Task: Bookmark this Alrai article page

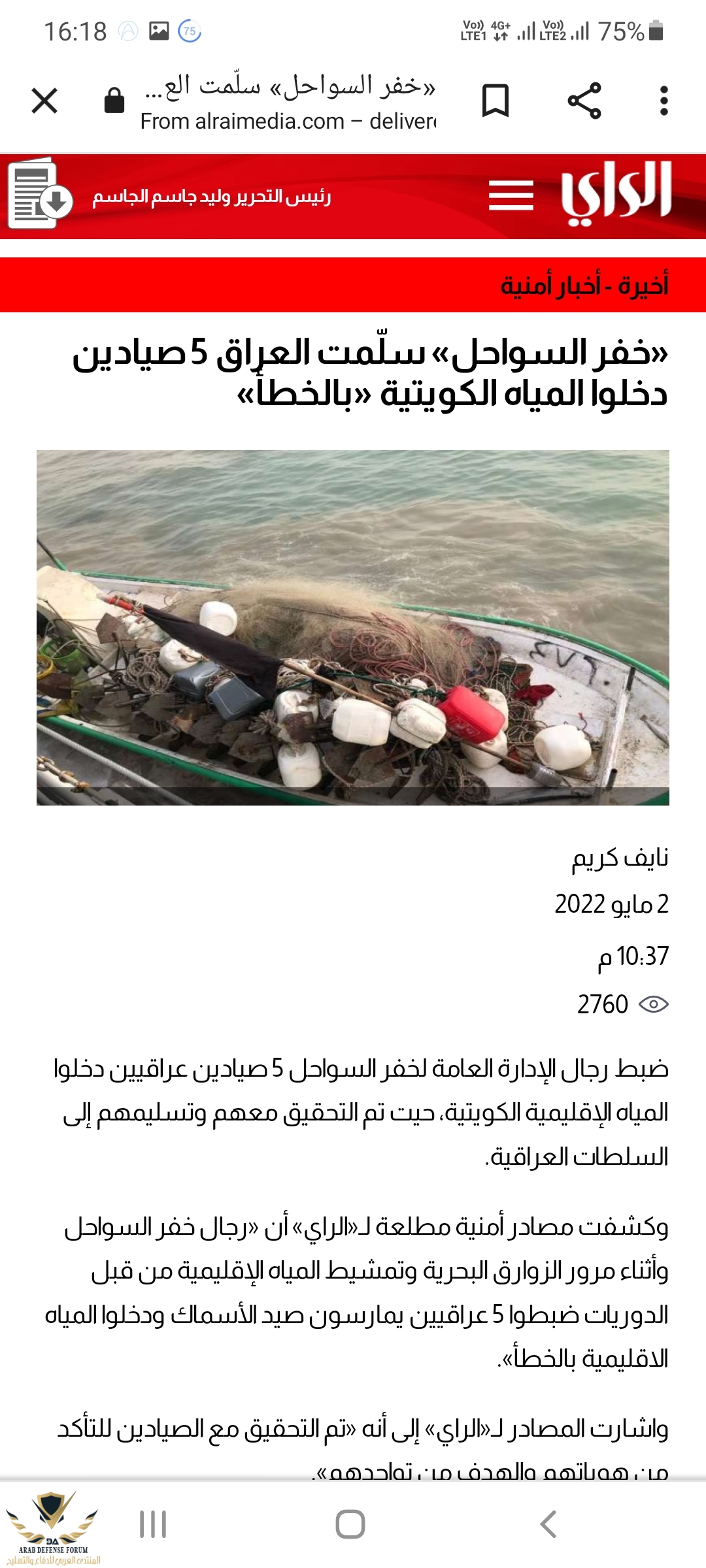Action: pyautogui.click(x=495, y=101)
